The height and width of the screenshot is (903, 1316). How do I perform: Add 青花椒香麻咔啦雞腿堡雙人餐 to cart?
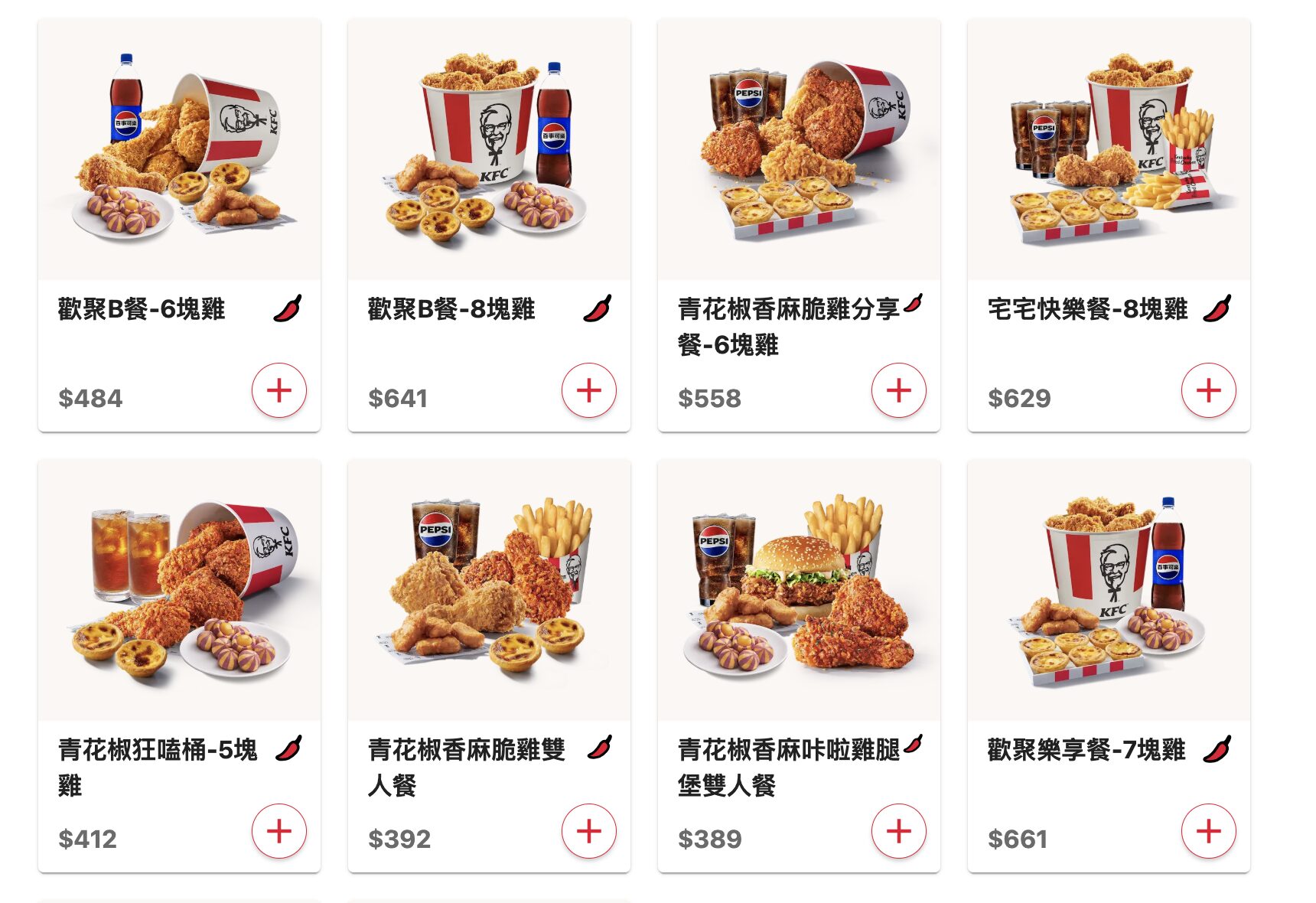899,831
